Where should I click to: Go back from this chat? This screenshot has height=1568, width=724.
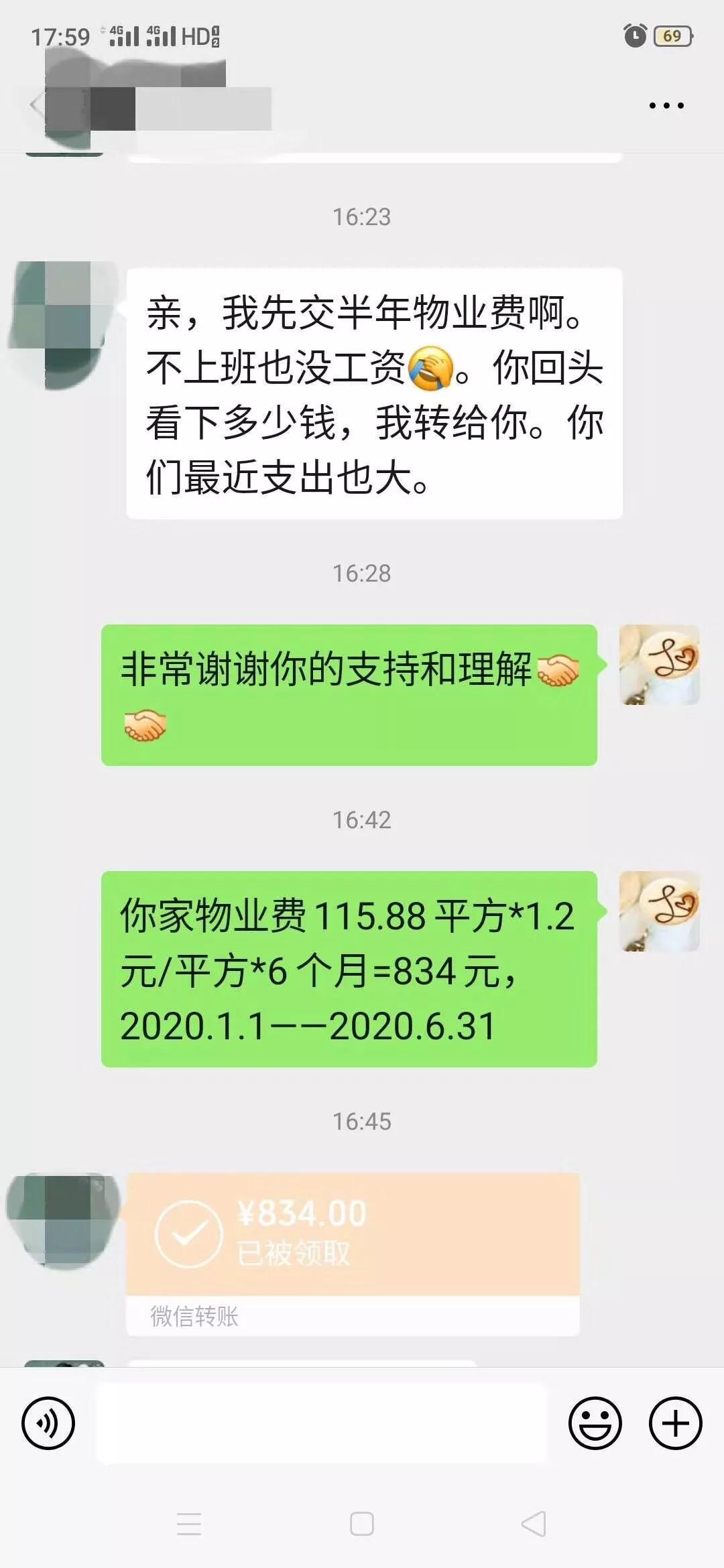click(36, 105)
